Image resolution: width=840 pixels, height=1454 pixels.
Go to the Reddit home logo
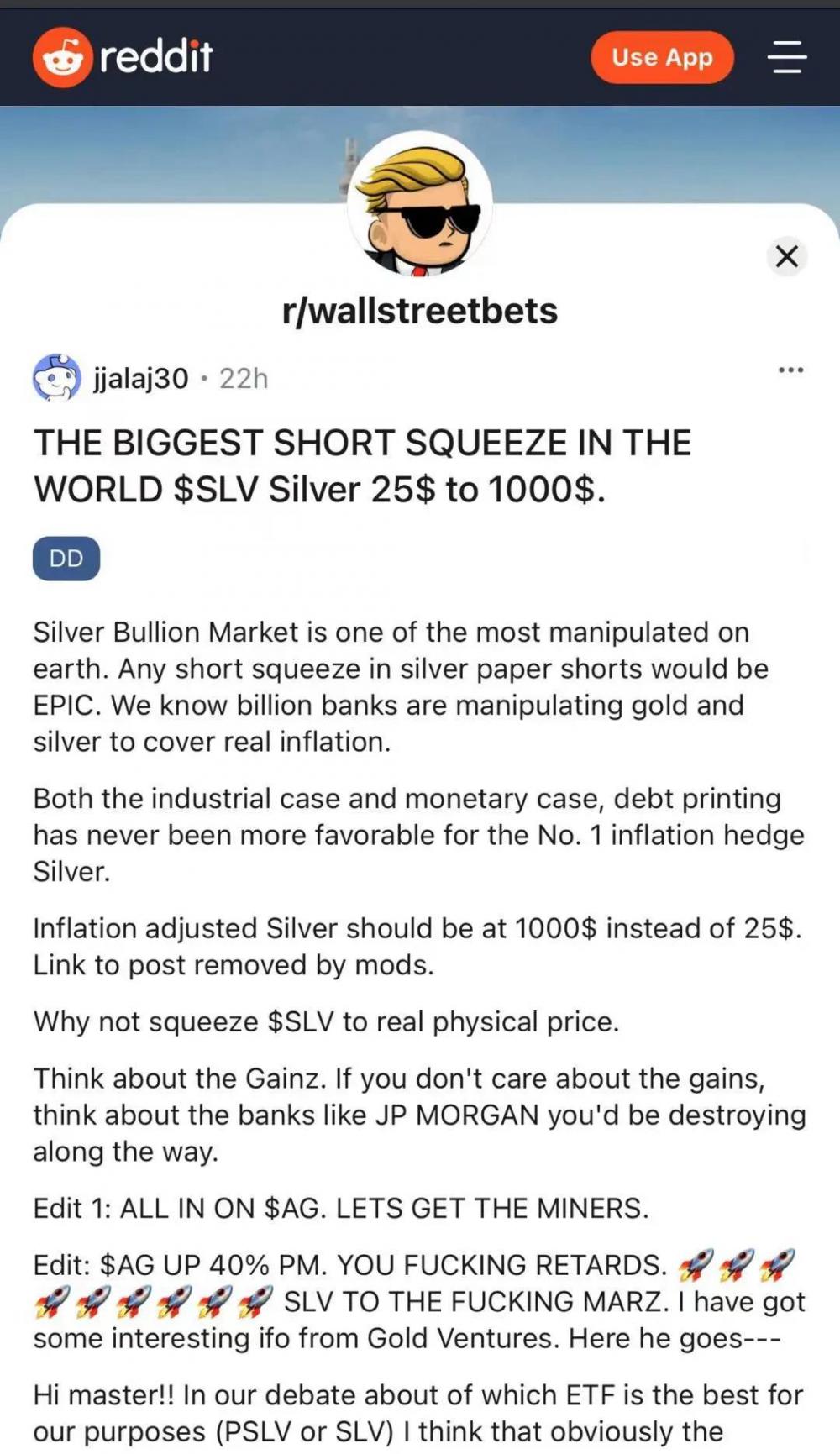[123, 57]
